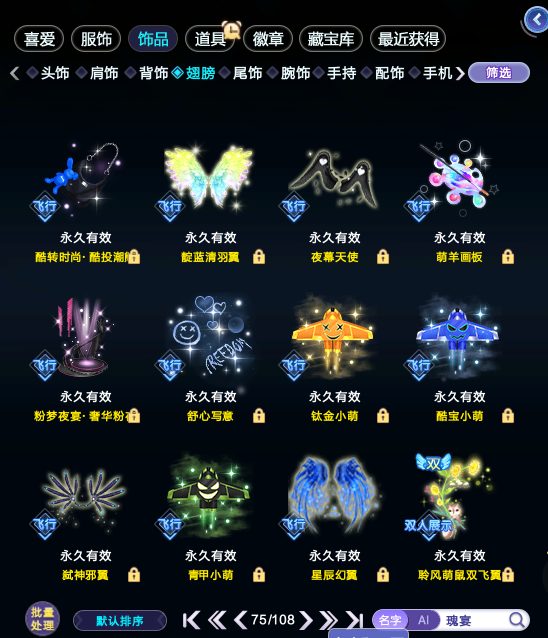Screen dimensions: 548x638
Task: Open the 默认排序 sort dropdown
Action: pos(120,621)
